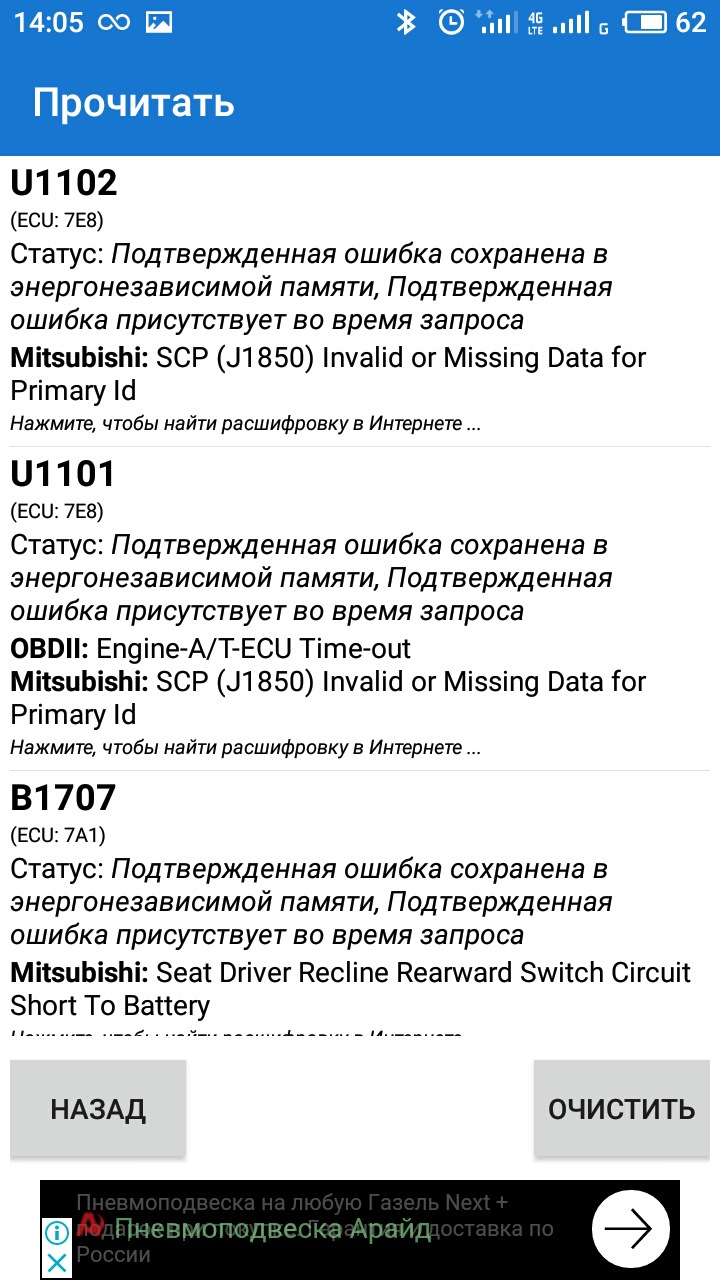Open the ad info icon

57,1233
